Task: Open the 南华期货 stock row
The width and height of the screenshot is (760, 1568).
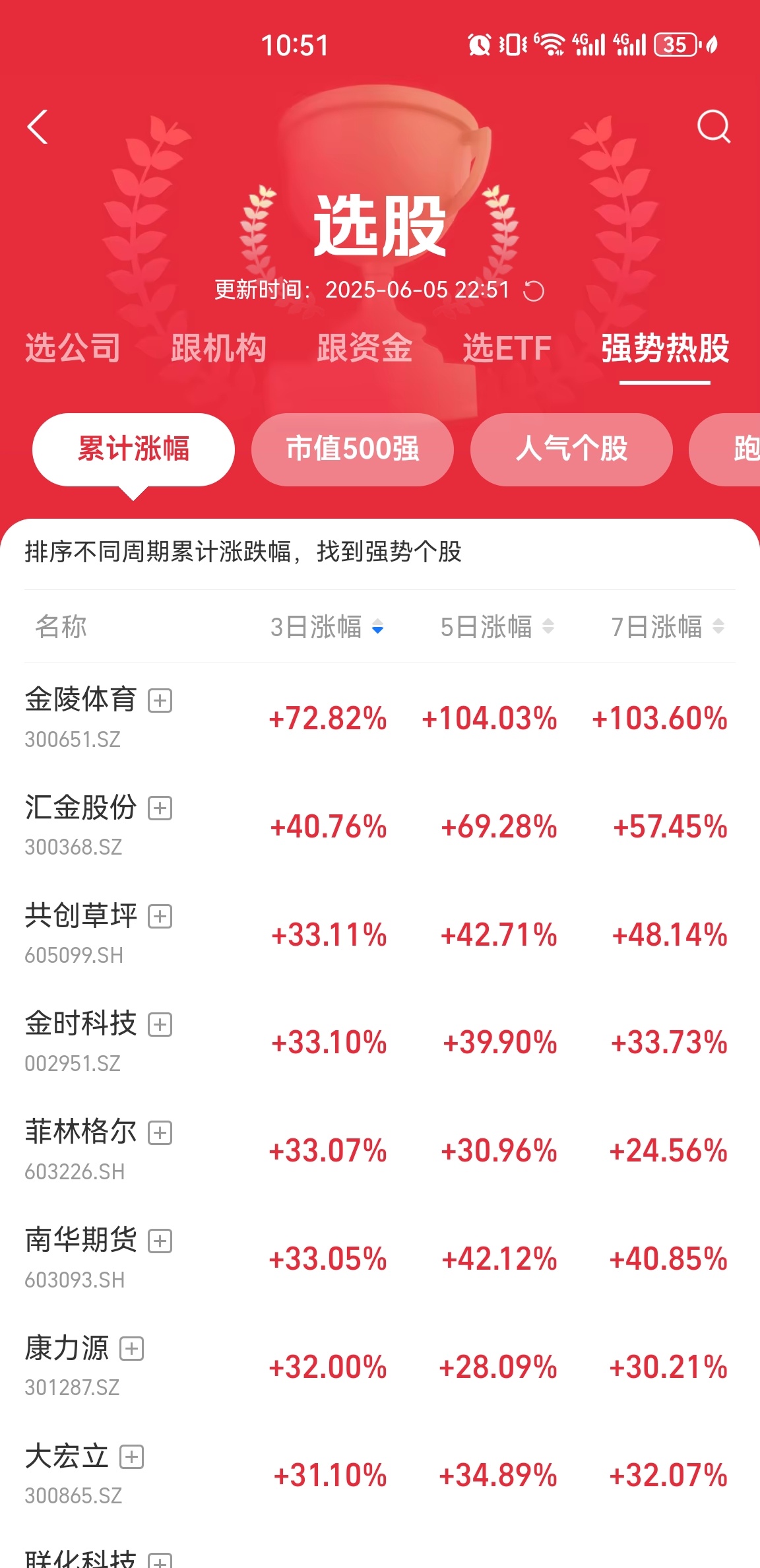Action: pyautogui.click(x=380, y=1258)
